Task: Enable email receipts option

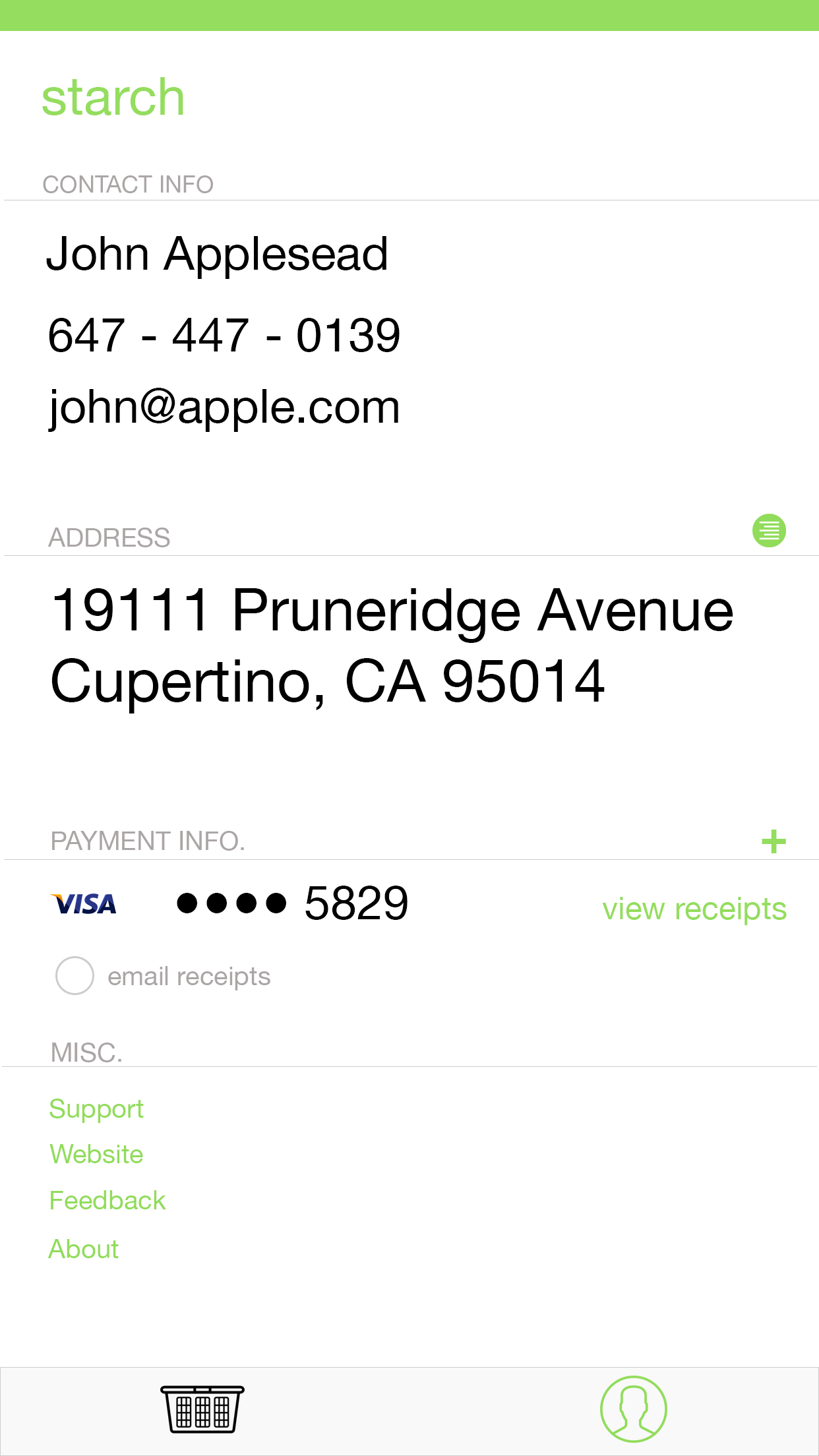Action: coord(75,975)
